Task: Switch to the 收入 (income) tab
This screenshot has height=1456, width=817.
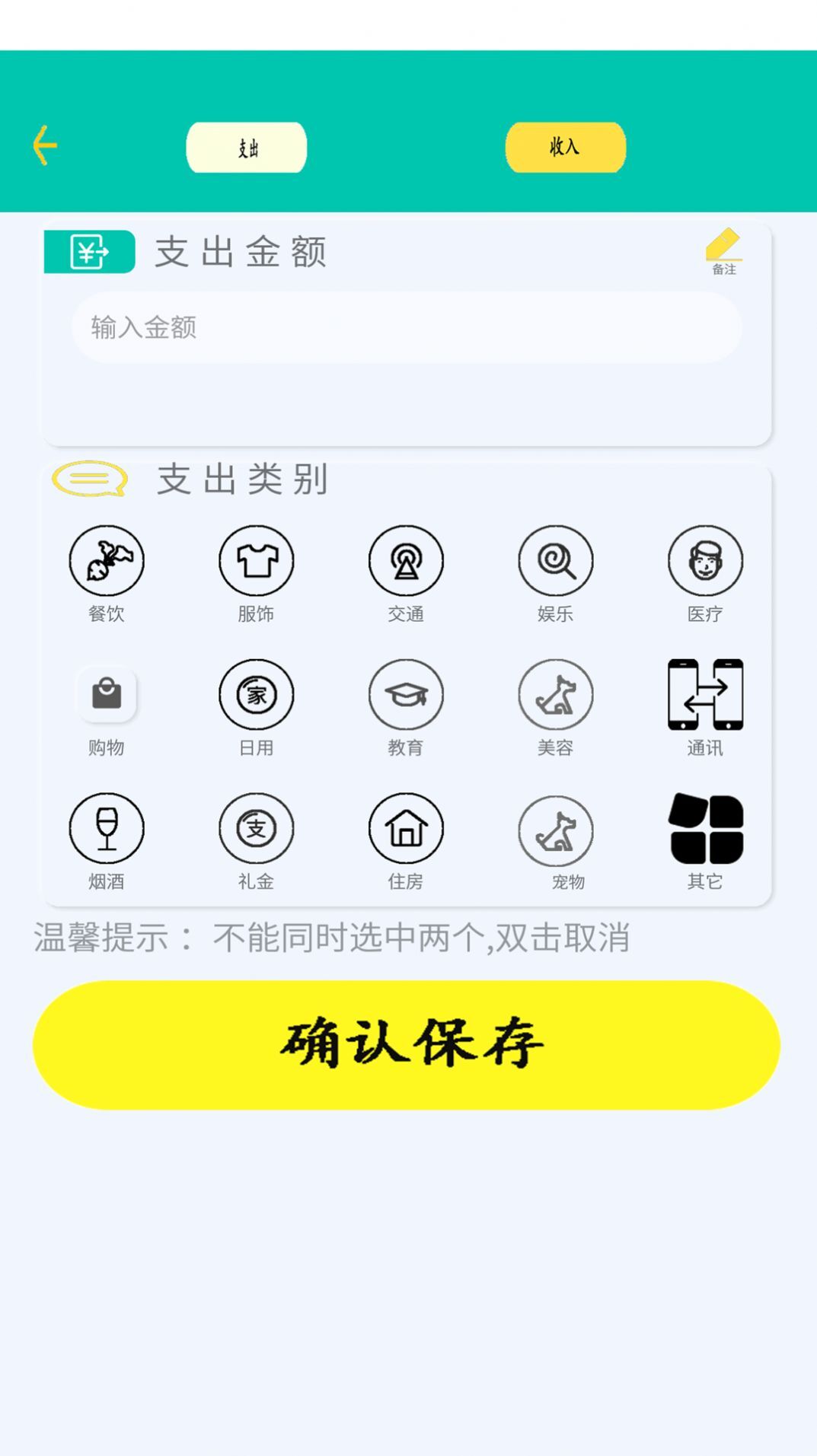Action: point(566,147)
